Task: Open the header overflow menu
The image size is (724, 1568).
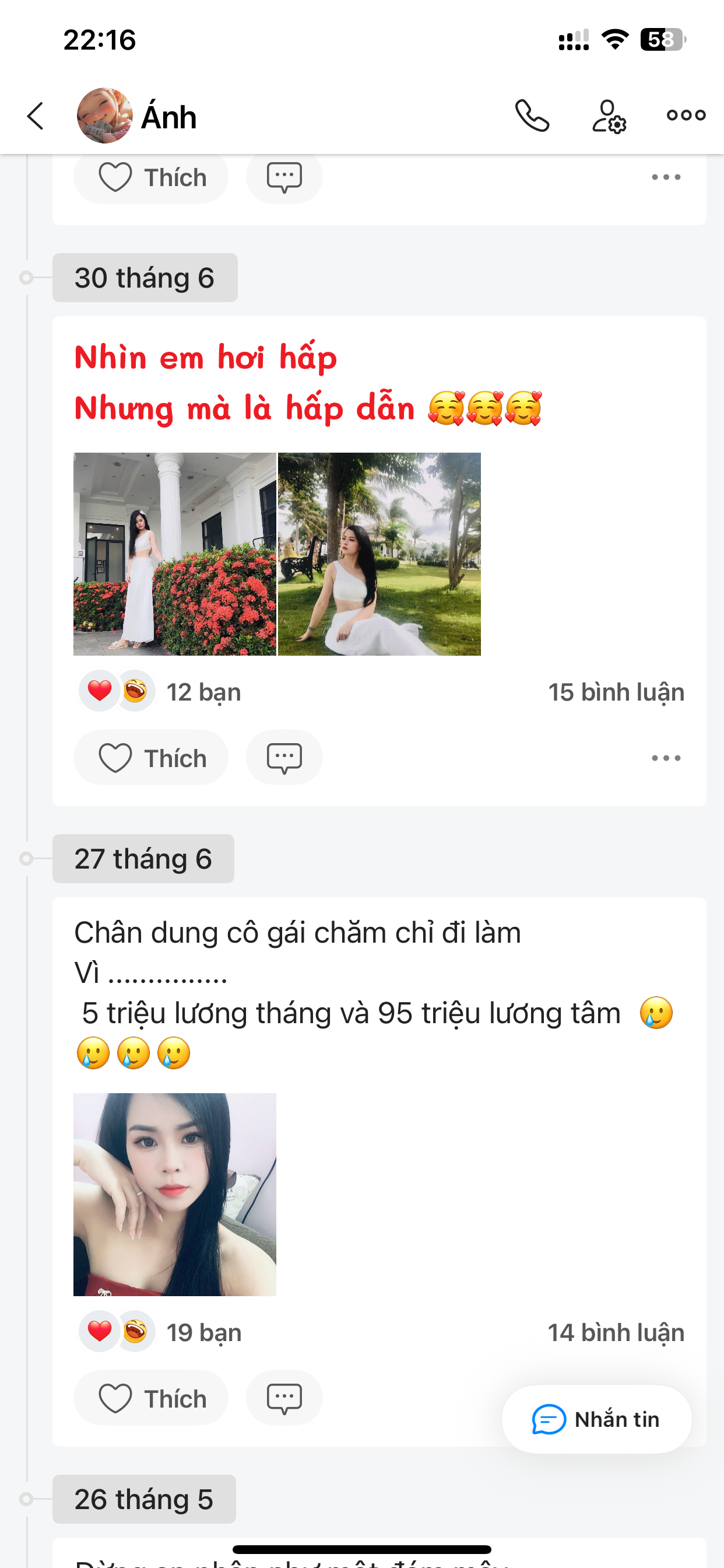Action: (x=686, y=115)
